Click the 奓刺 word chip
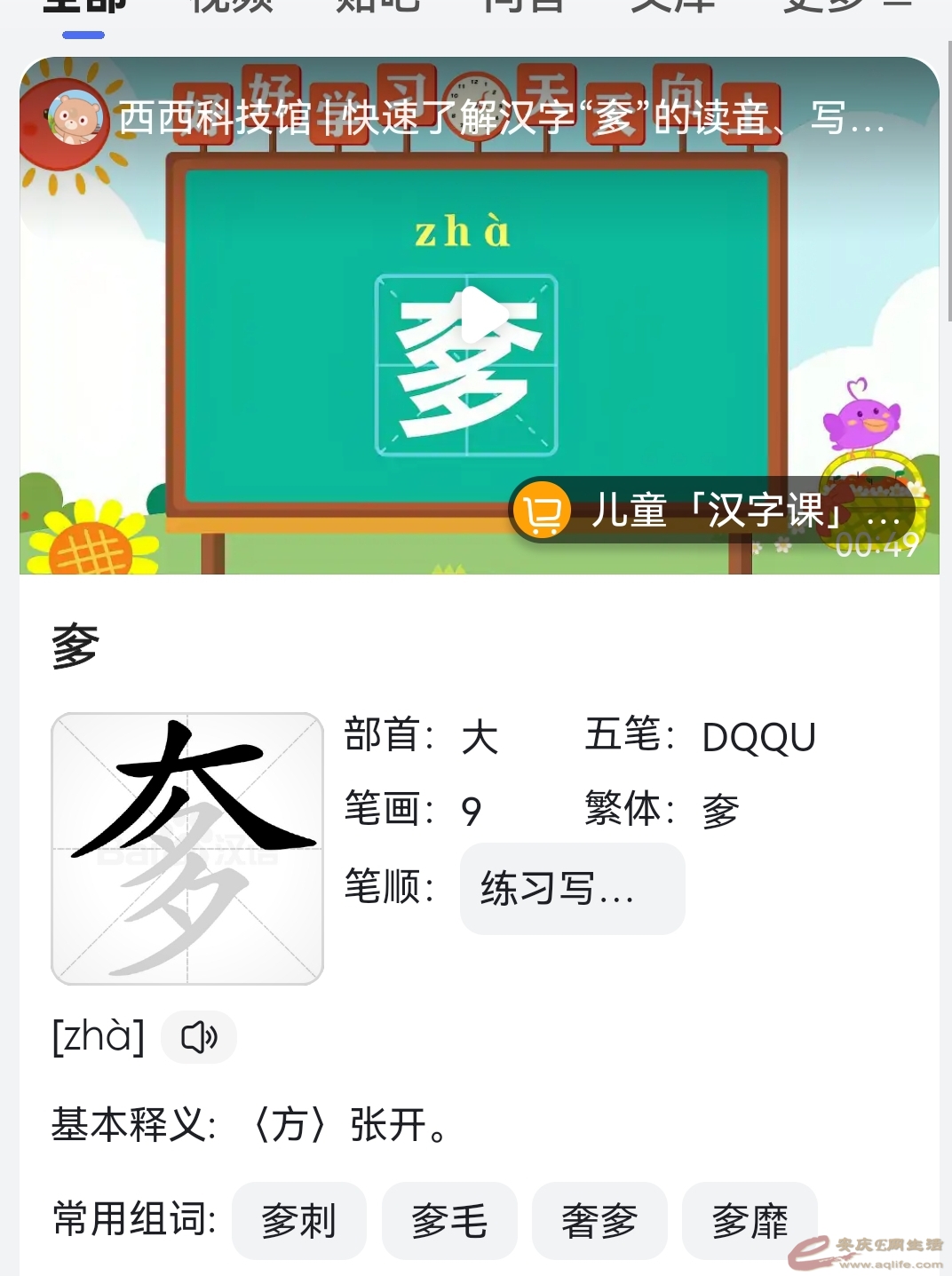Image resolution: width=952 pixels, height=1276 pixels. [x=298, y=1222]
